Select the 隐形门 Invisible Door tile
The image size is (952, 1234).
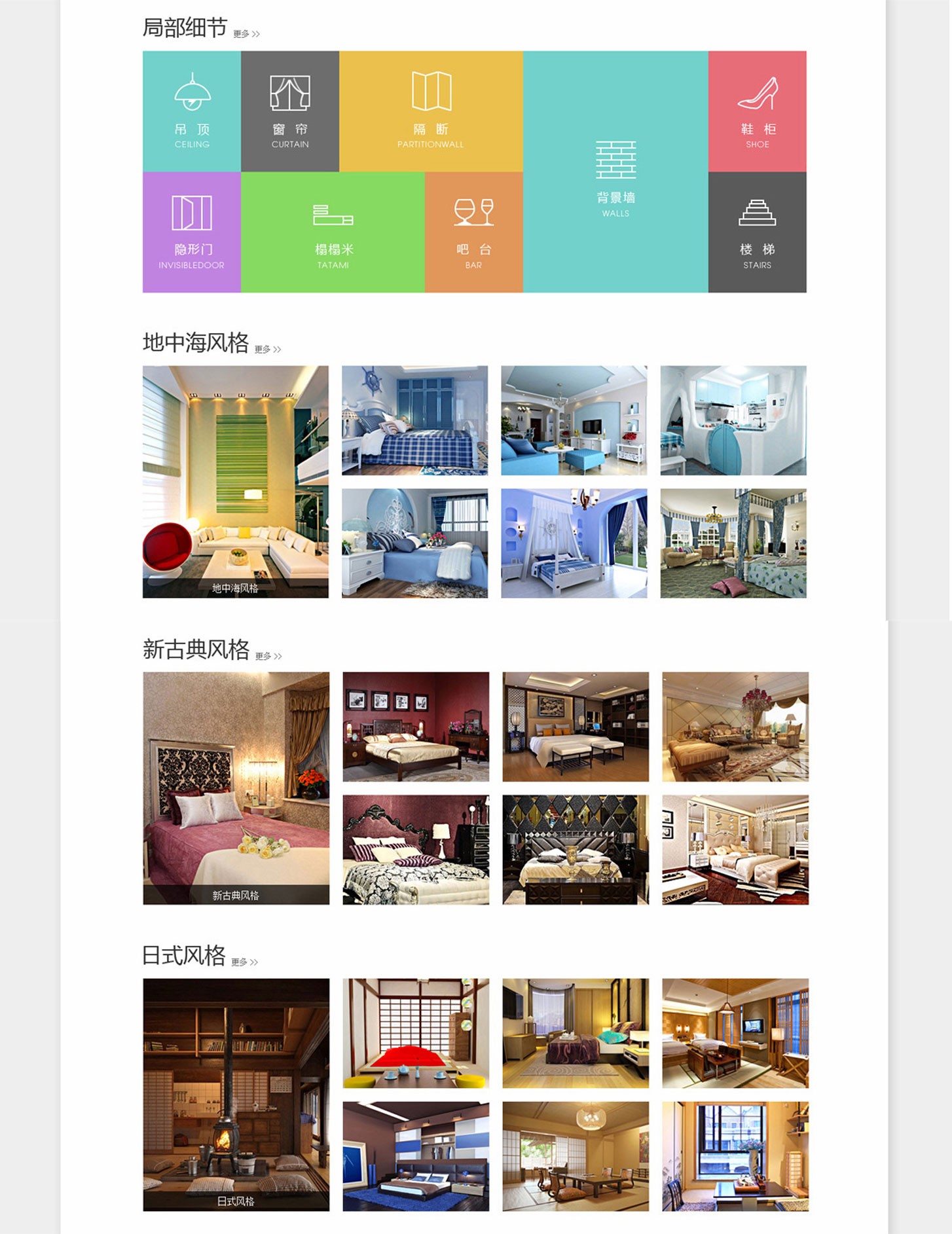(191, 232)
